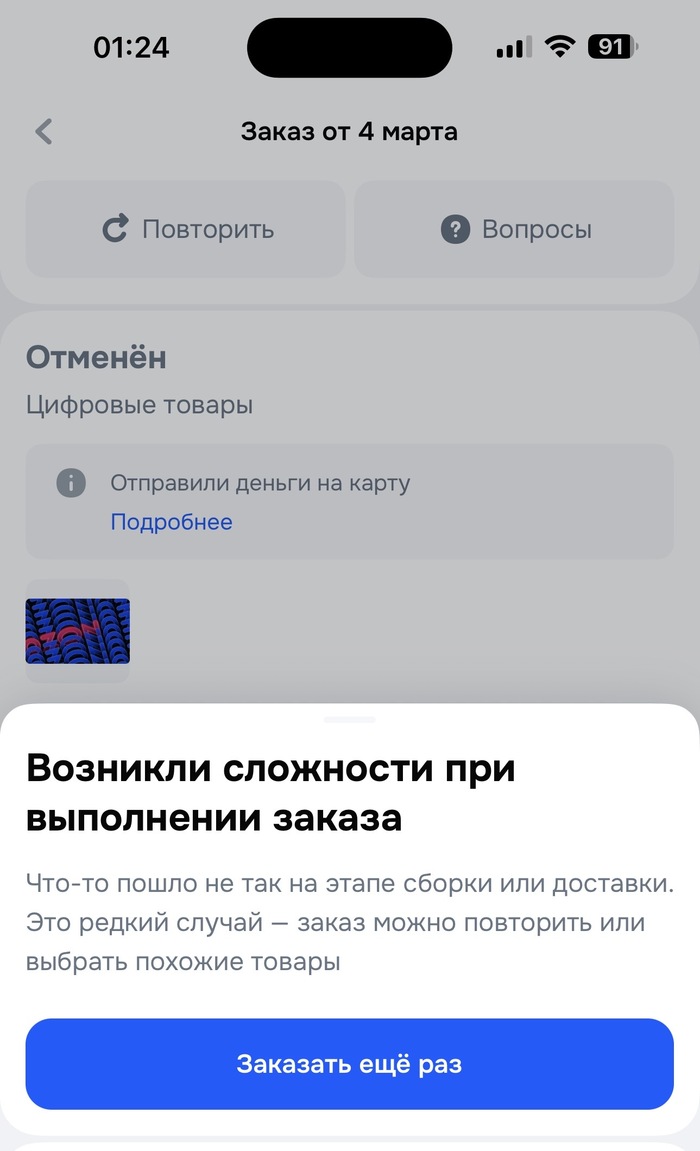Open the «Вопросы» help section
Viewport: 700px width, 1151px height.
point(514,229)
